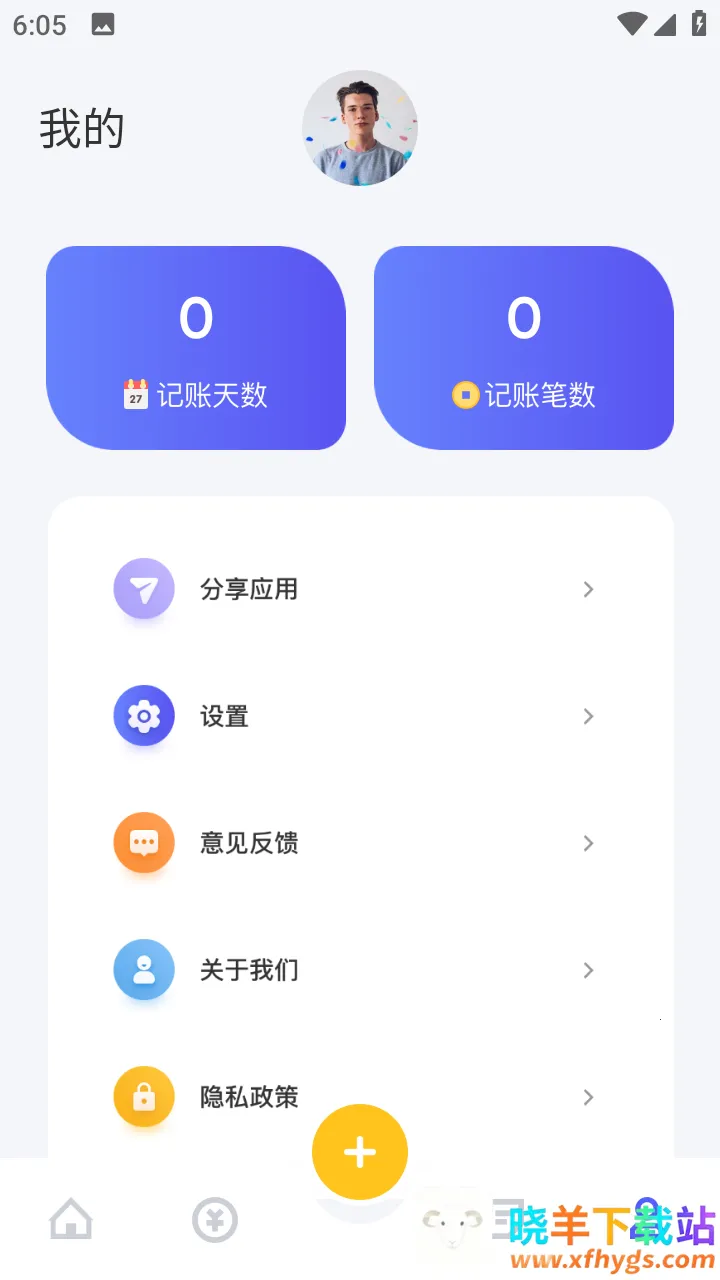Add a new record with the plus button
Viewport: 720px width, 1280px height.
coord(360,1152)
